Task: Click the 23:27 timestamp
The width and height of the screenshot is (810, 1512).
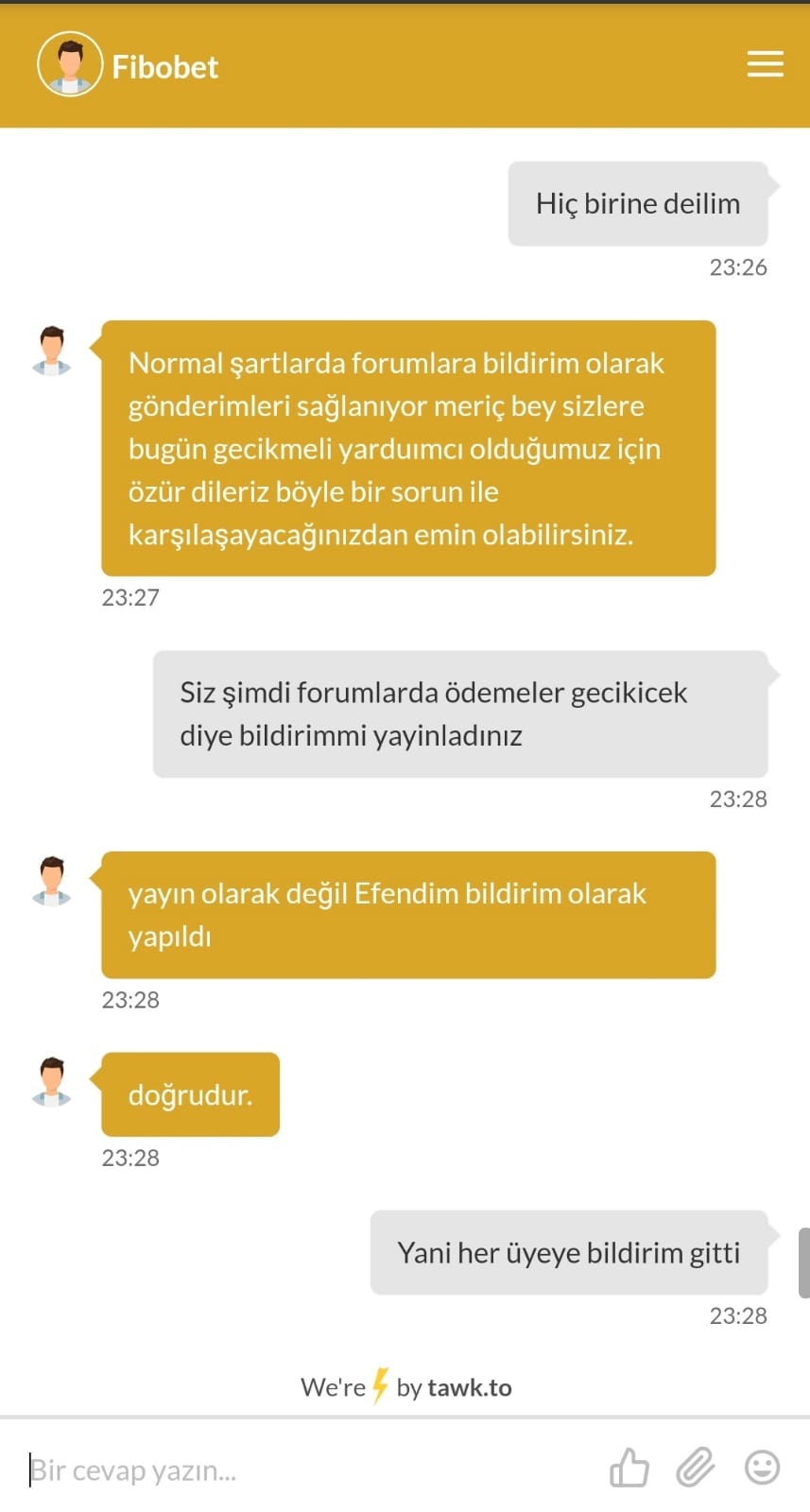Action: click(130, 596)
